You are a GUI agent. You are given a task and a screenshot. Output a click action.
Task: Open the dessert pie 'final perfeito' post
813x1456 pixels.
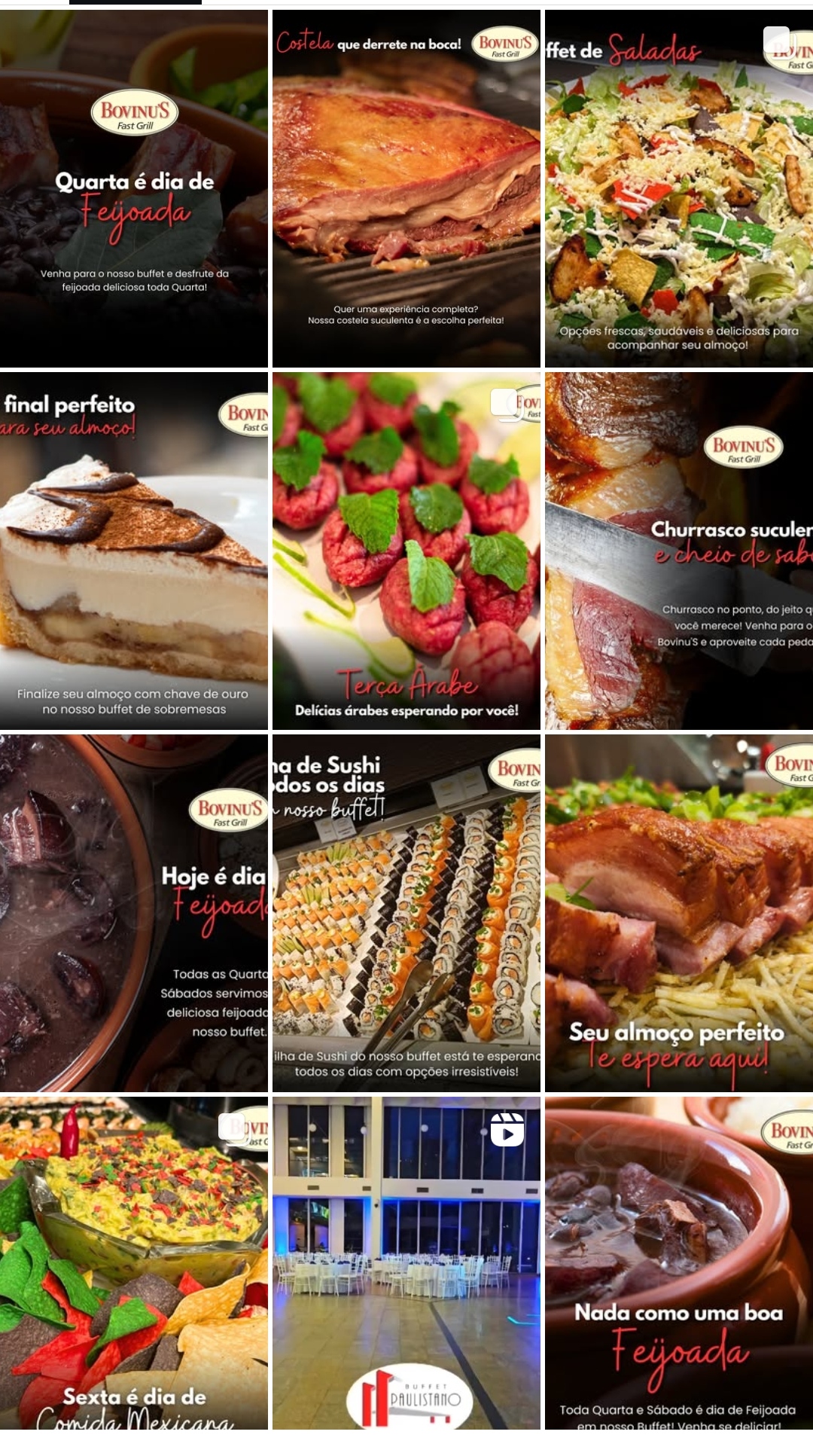click(x=134, y=551)
